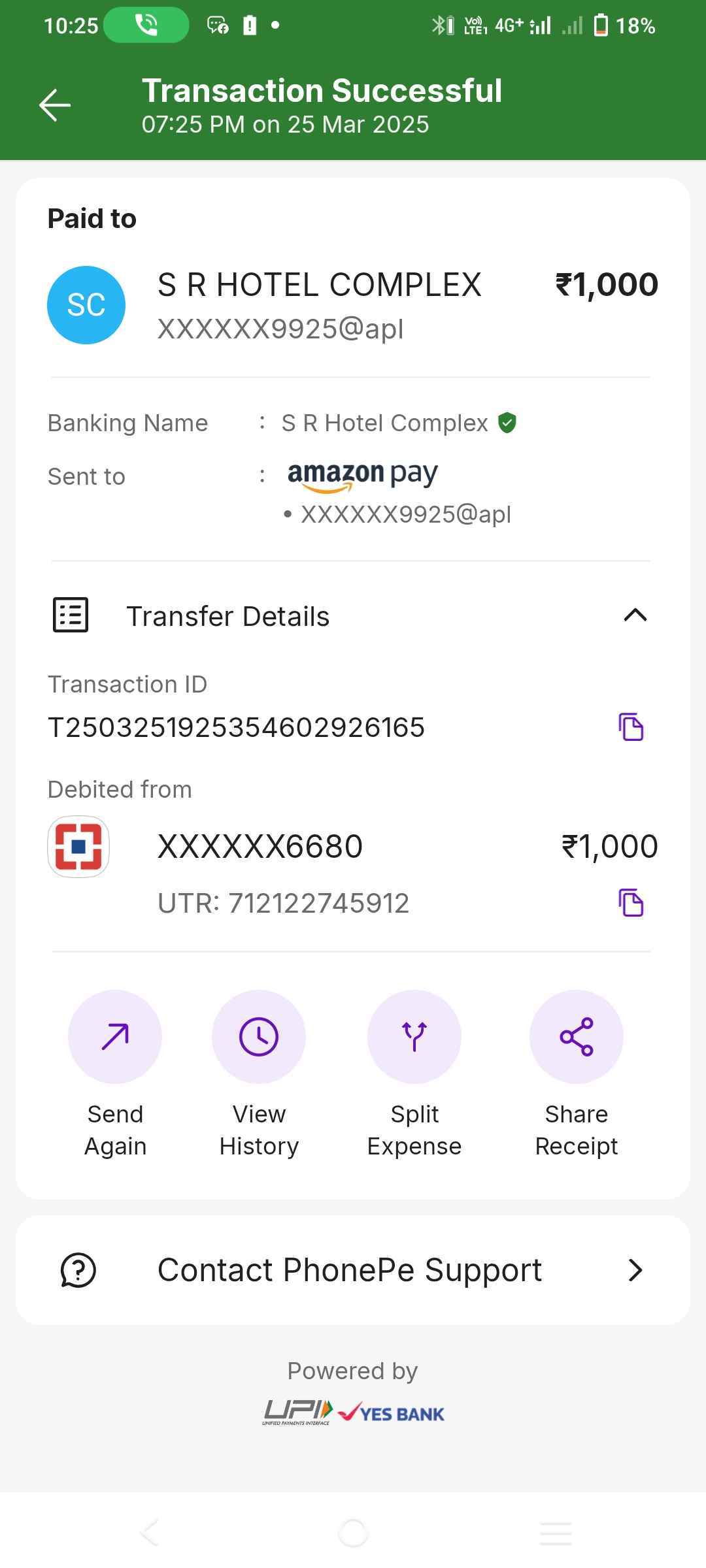
Task: Collapse the Transfer Details section
Action: pyautogui.click(x=635, y=615)
